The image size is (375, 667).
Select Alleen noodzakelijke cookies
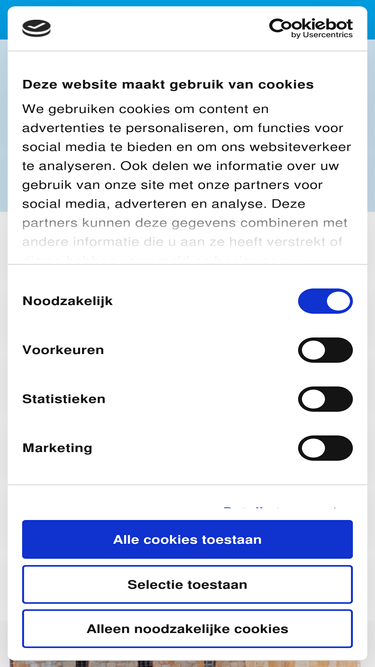(x=188, y=629)
